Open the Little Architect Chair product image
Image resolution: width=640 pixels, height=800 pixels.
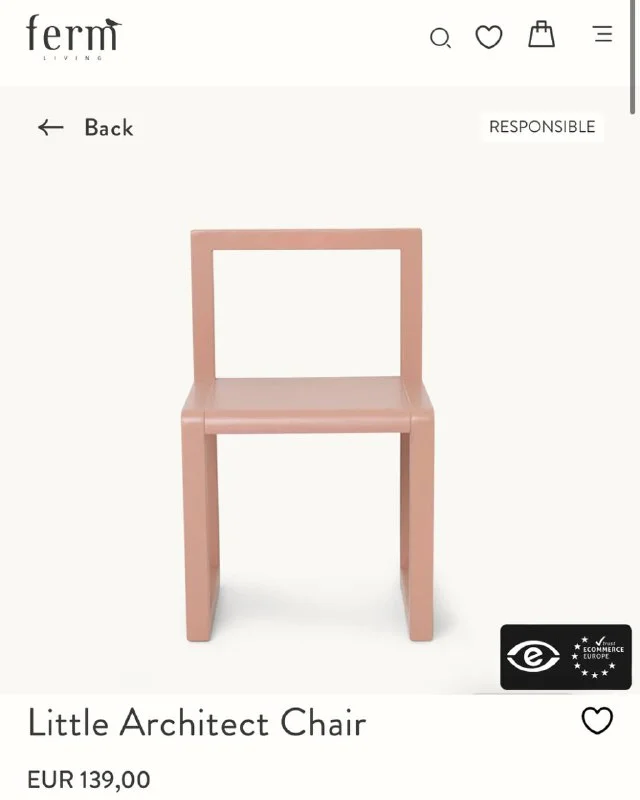pos(307,435)
